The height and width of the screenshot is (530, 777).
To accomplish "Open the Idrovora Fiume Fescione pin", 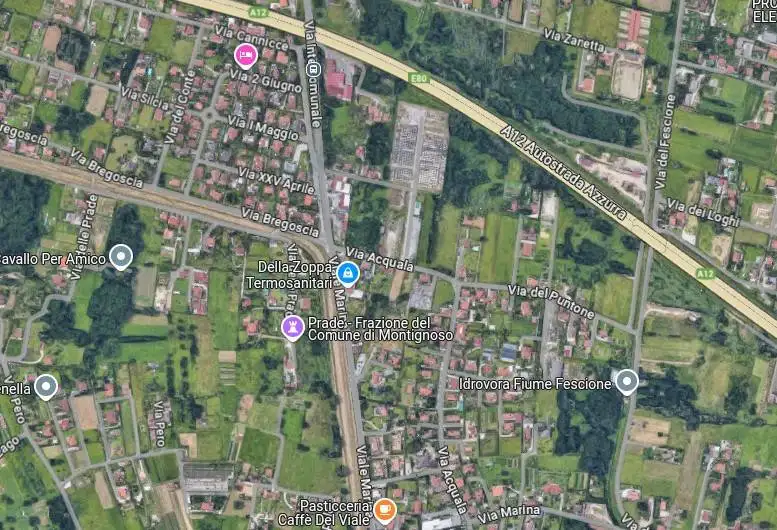I will [626, 381].
